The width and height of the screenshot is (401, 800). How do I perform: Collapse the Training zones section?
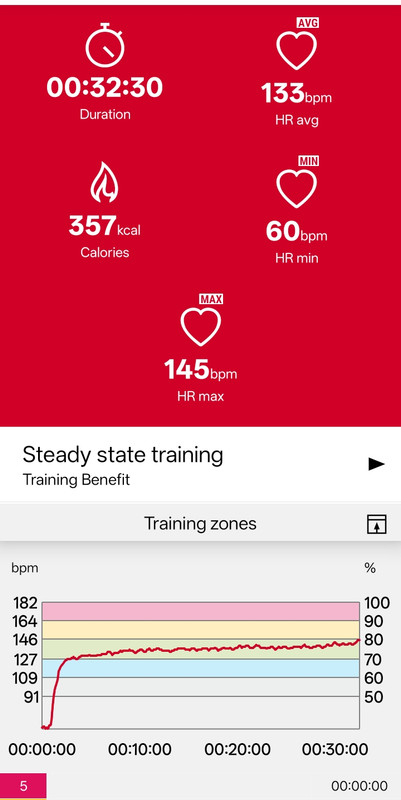tap(377, 524)
